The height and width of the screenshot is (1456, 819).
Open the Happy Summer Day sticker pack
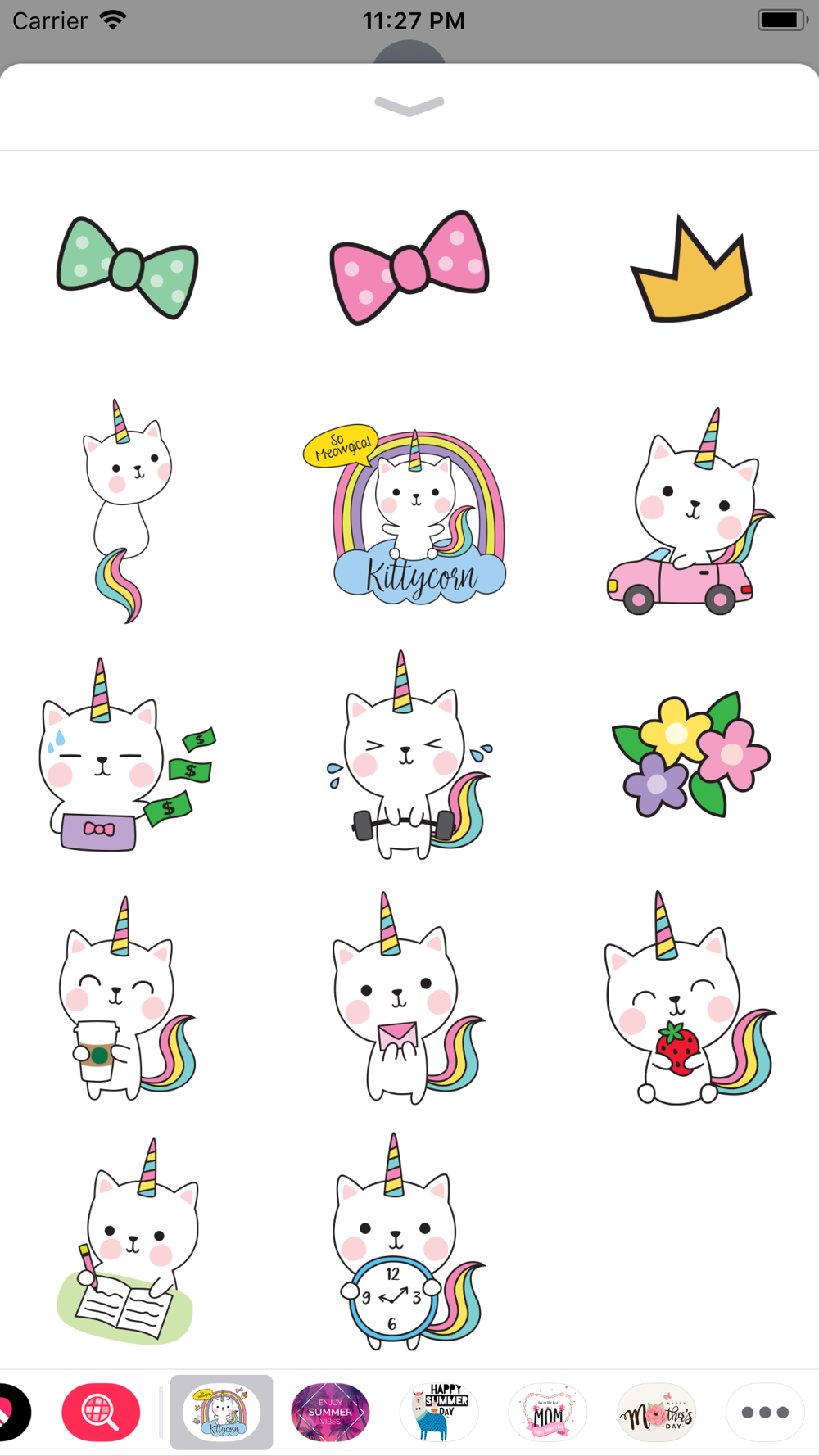pos(439,1413)
